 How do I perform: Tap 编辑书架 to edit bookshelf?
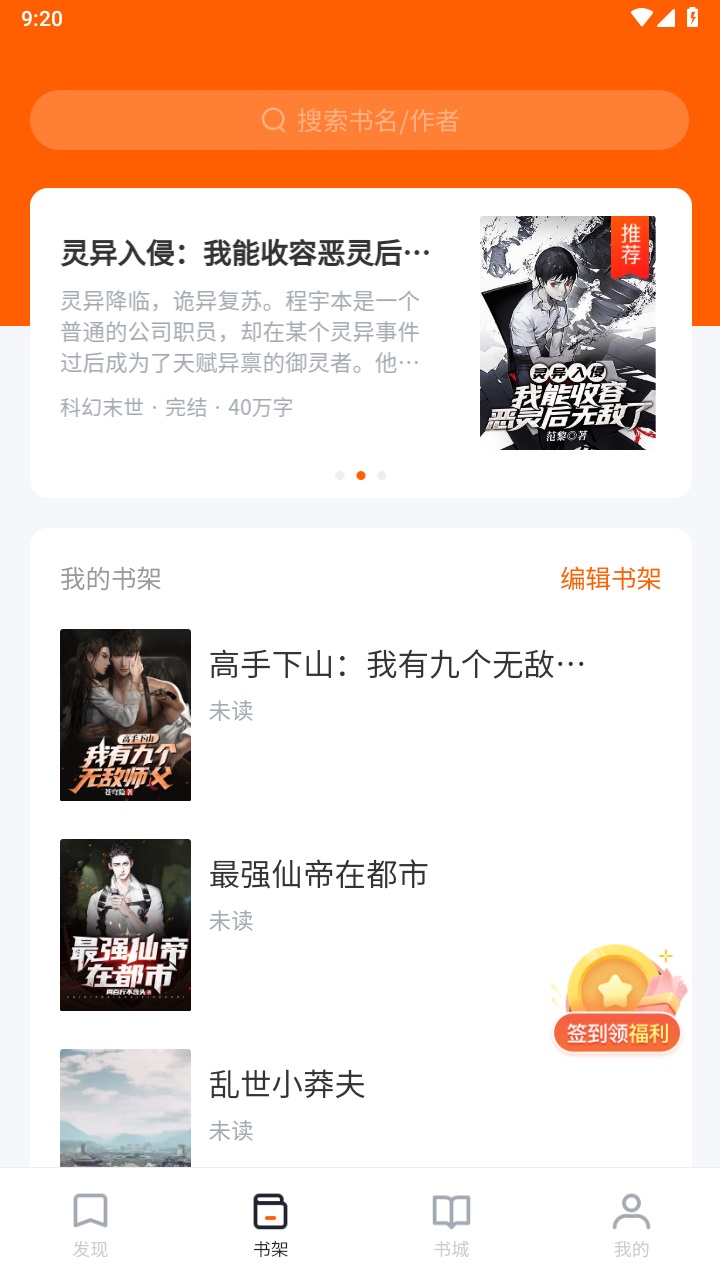[x=610, y=579]
